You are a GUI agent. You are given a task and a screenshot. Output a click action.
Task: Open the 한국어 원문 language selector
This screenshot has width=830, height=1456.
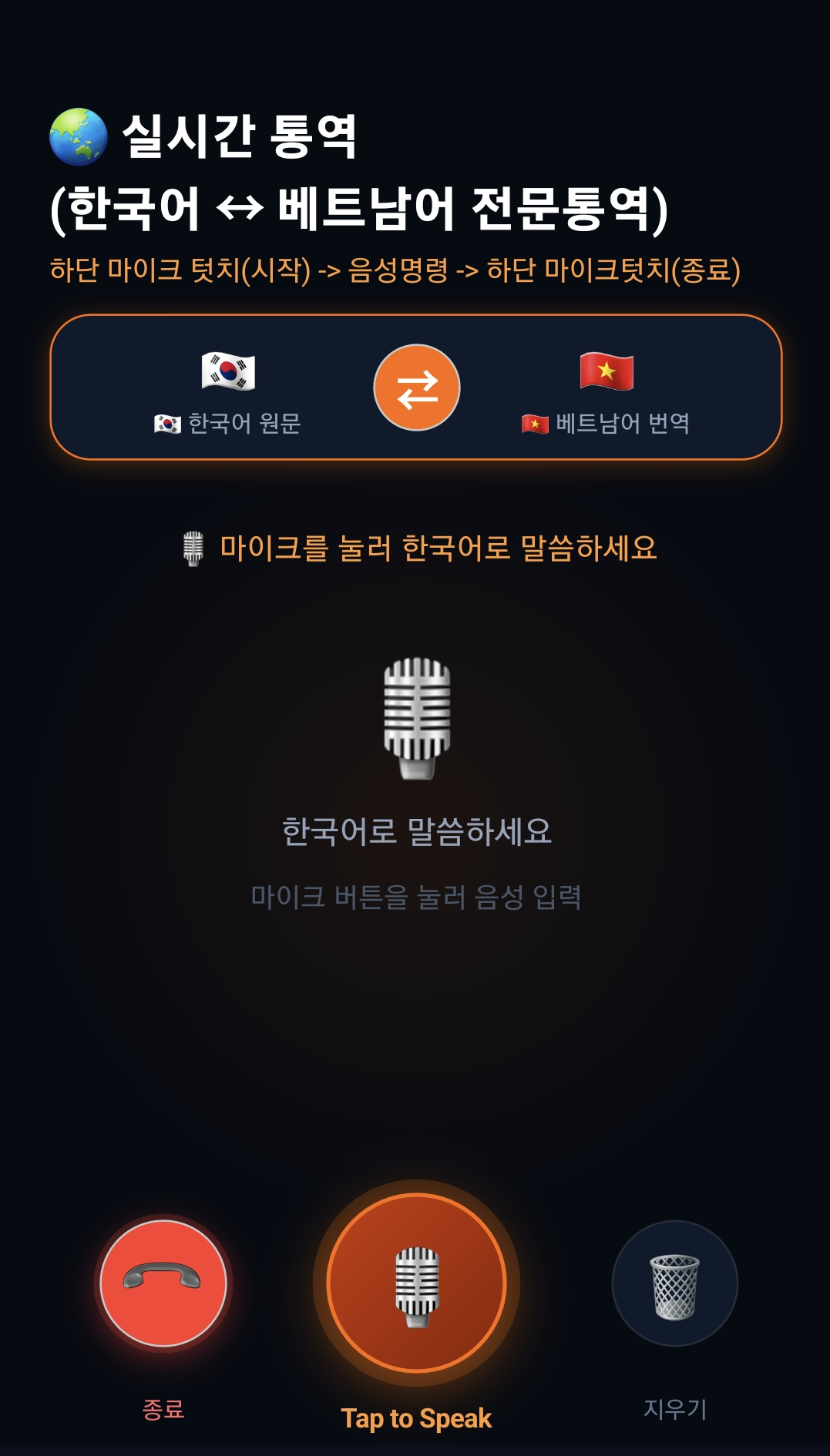click(227, 421)
